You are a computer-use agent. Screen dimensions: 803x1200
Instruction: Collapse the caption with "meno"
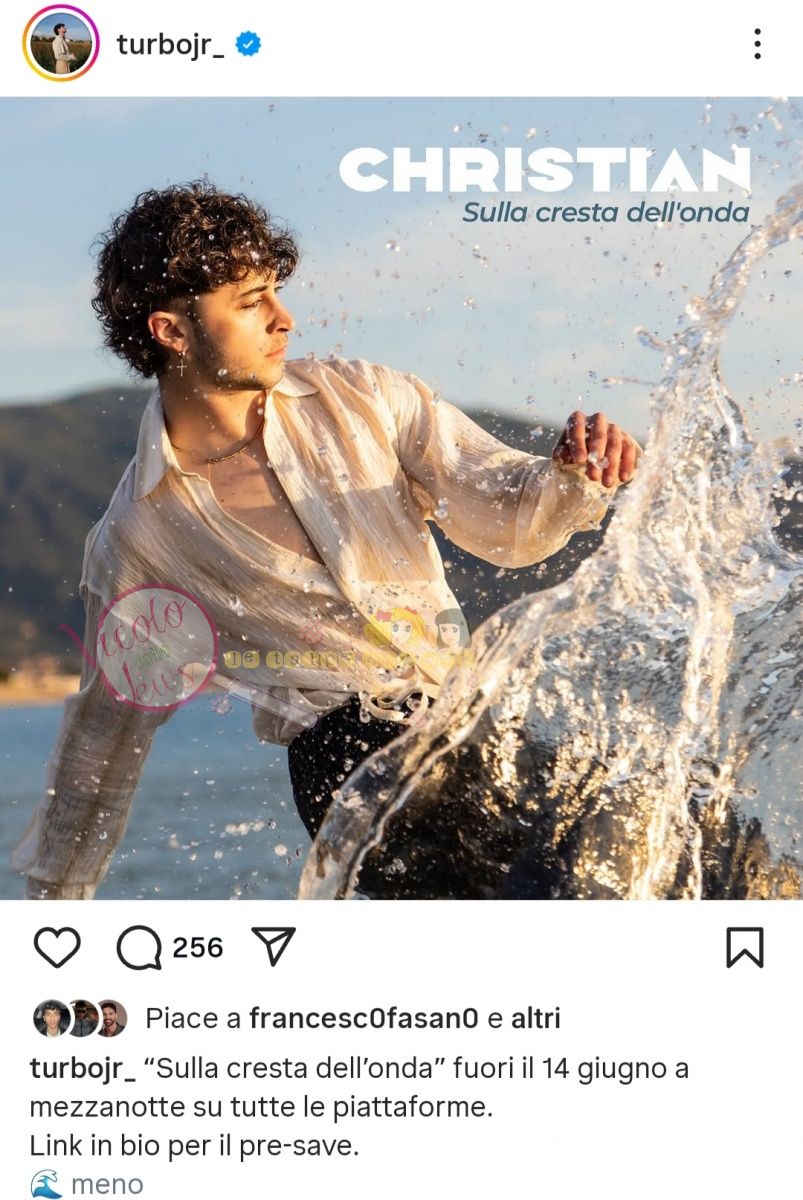tap(106, 1185)
